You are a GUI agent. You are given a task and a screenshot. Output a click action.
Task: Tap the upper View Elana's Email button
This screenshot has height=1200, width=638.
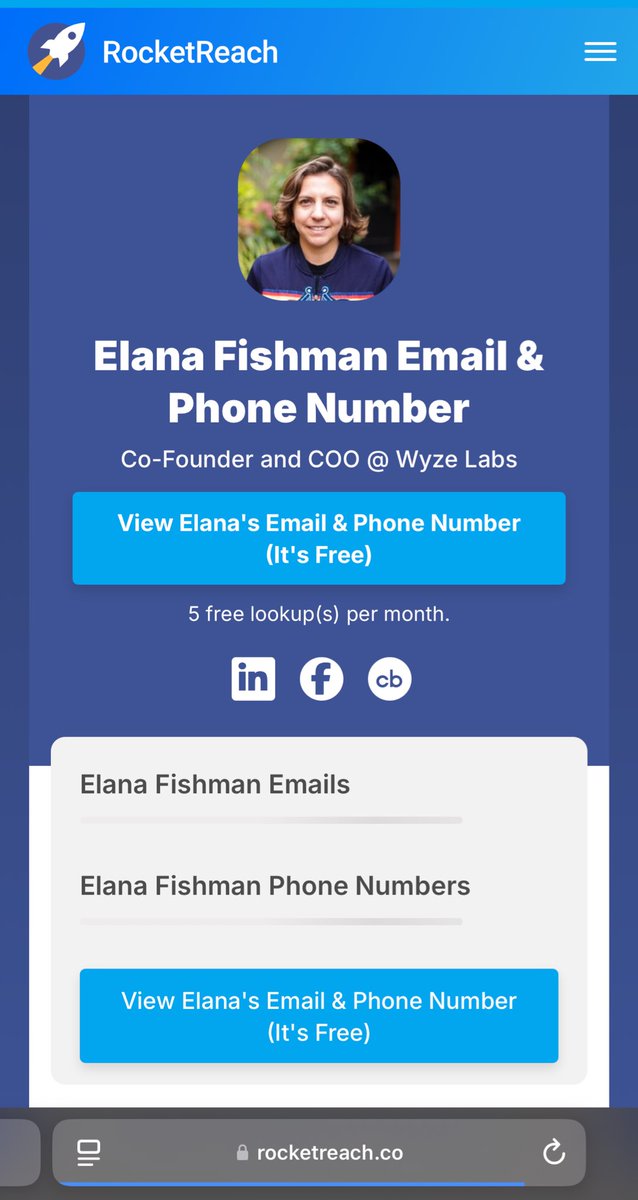319,538
